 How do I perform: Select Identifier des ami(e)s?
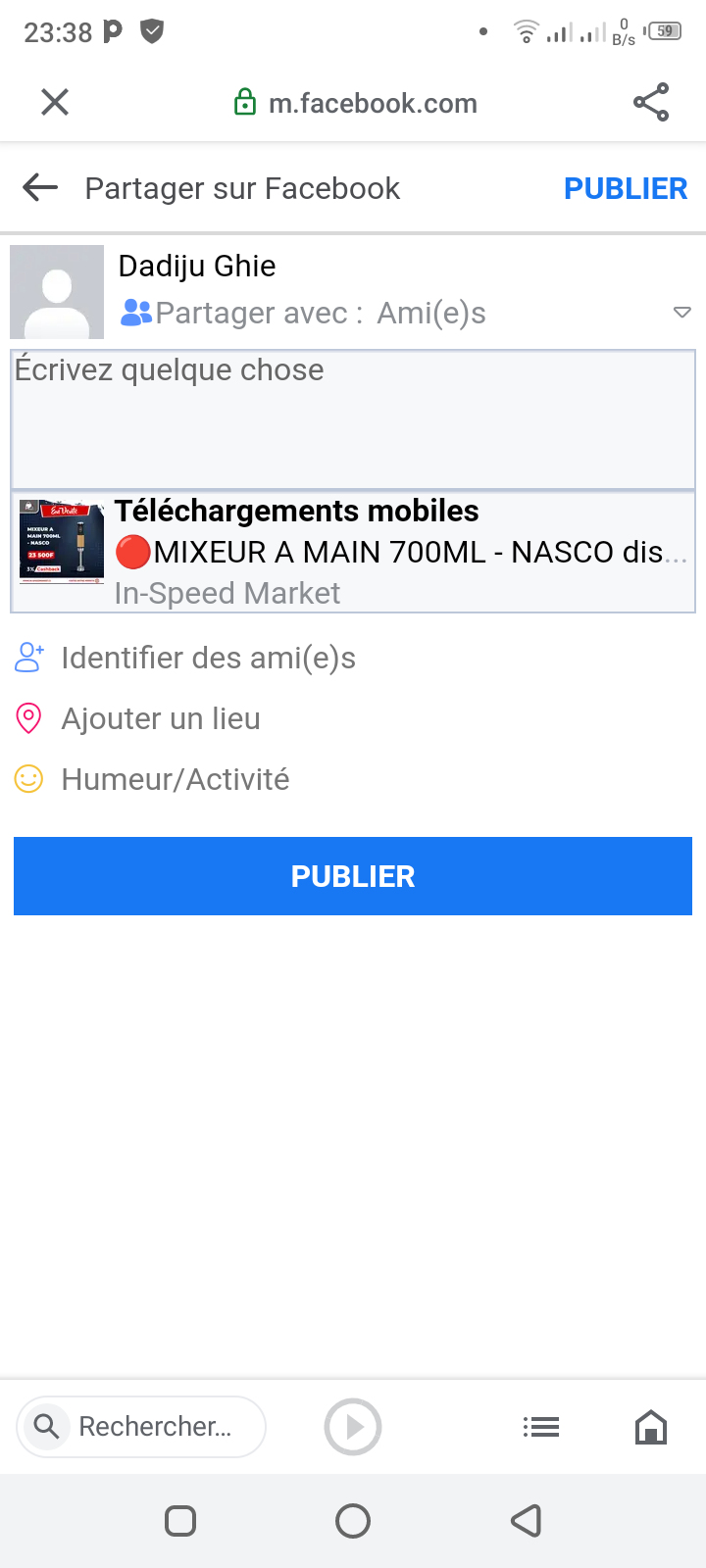coord(208,659)
